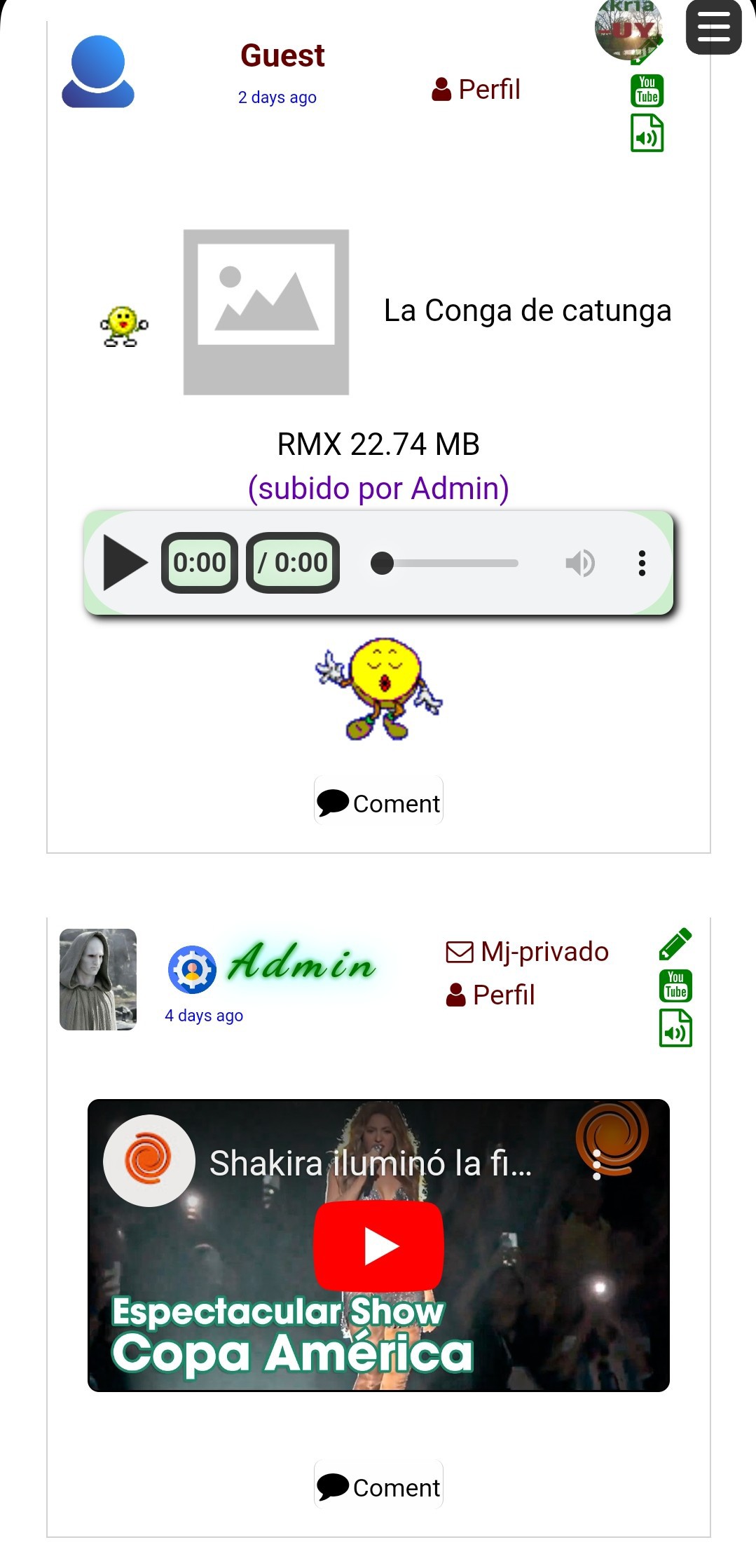Open the La Conga de catunga image placeholder

[266, 312]
